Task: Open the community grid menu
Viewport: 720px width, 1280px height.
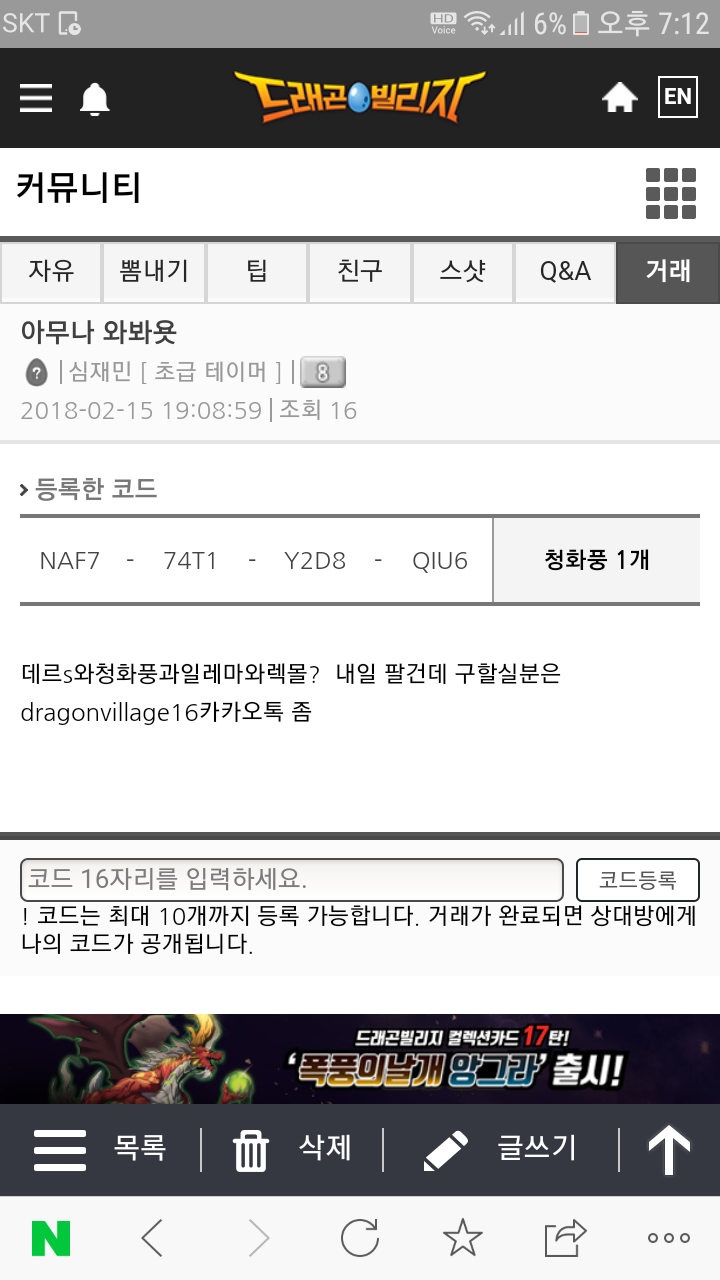Action: [670, 193]
